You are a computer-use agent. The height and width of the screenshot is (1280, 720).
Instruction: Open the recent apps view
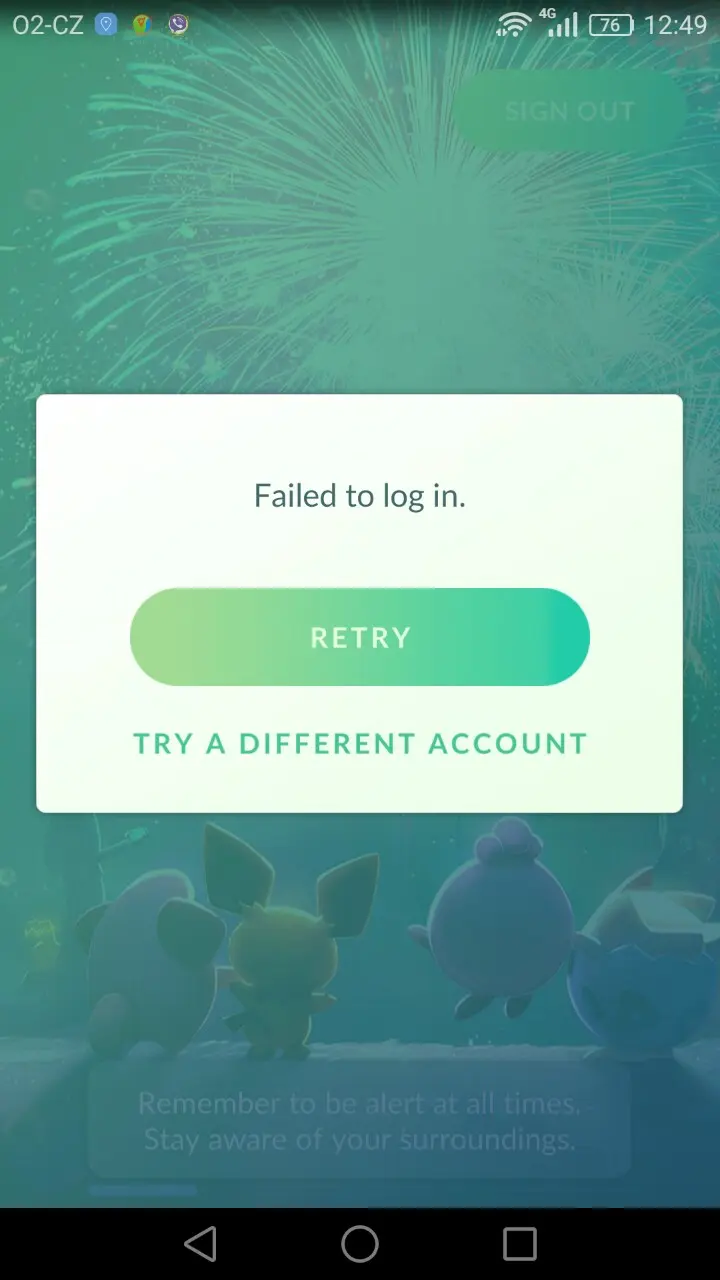(x=520, y=1244)
